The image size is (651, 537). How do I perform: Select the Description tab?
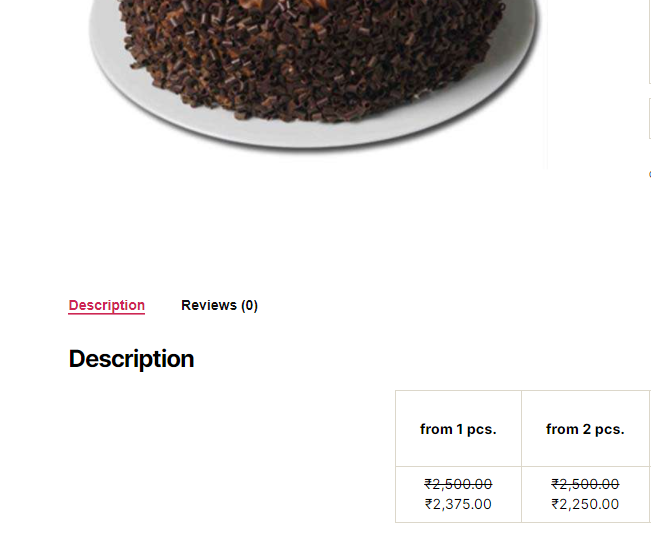(x=106, y=305)
